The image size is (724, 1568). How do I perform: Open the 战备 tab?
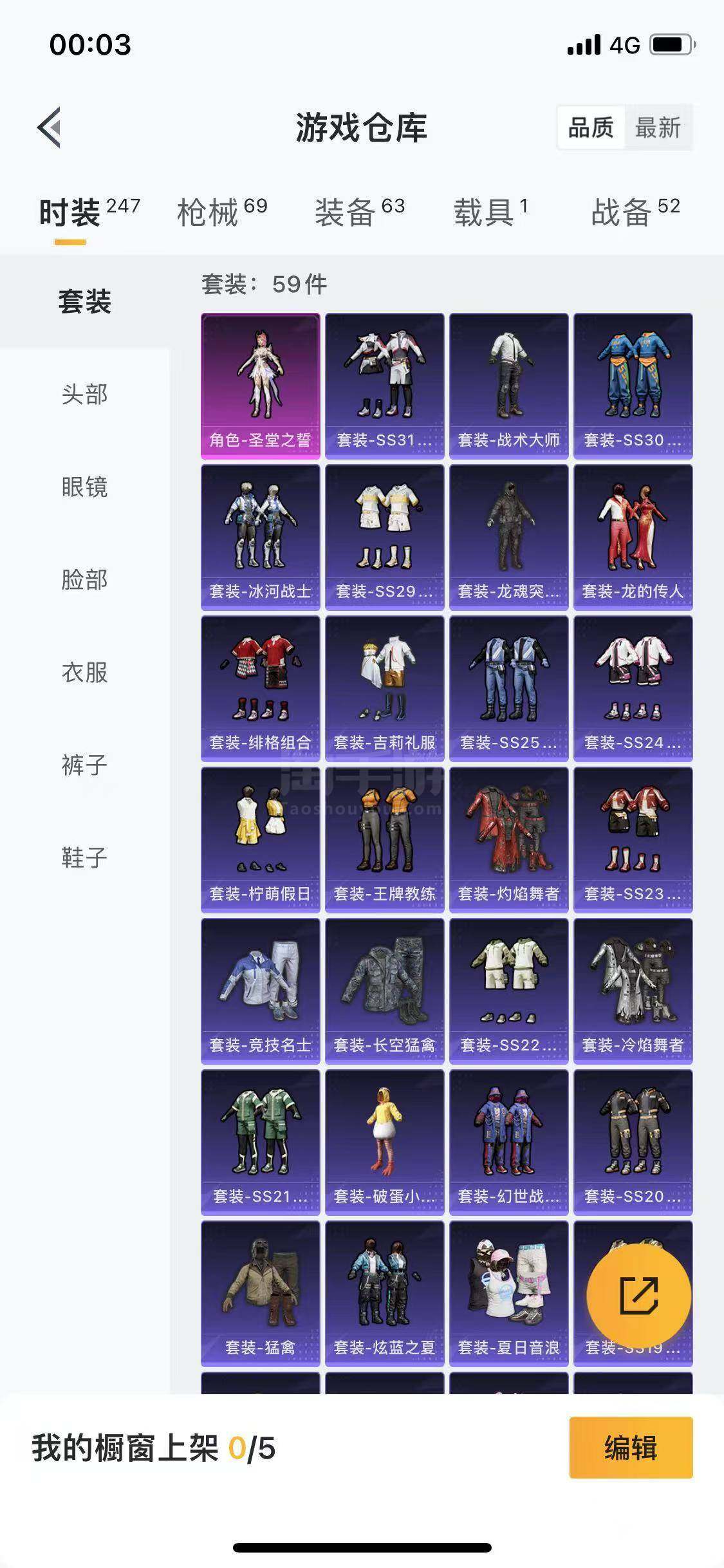point(635,211)
